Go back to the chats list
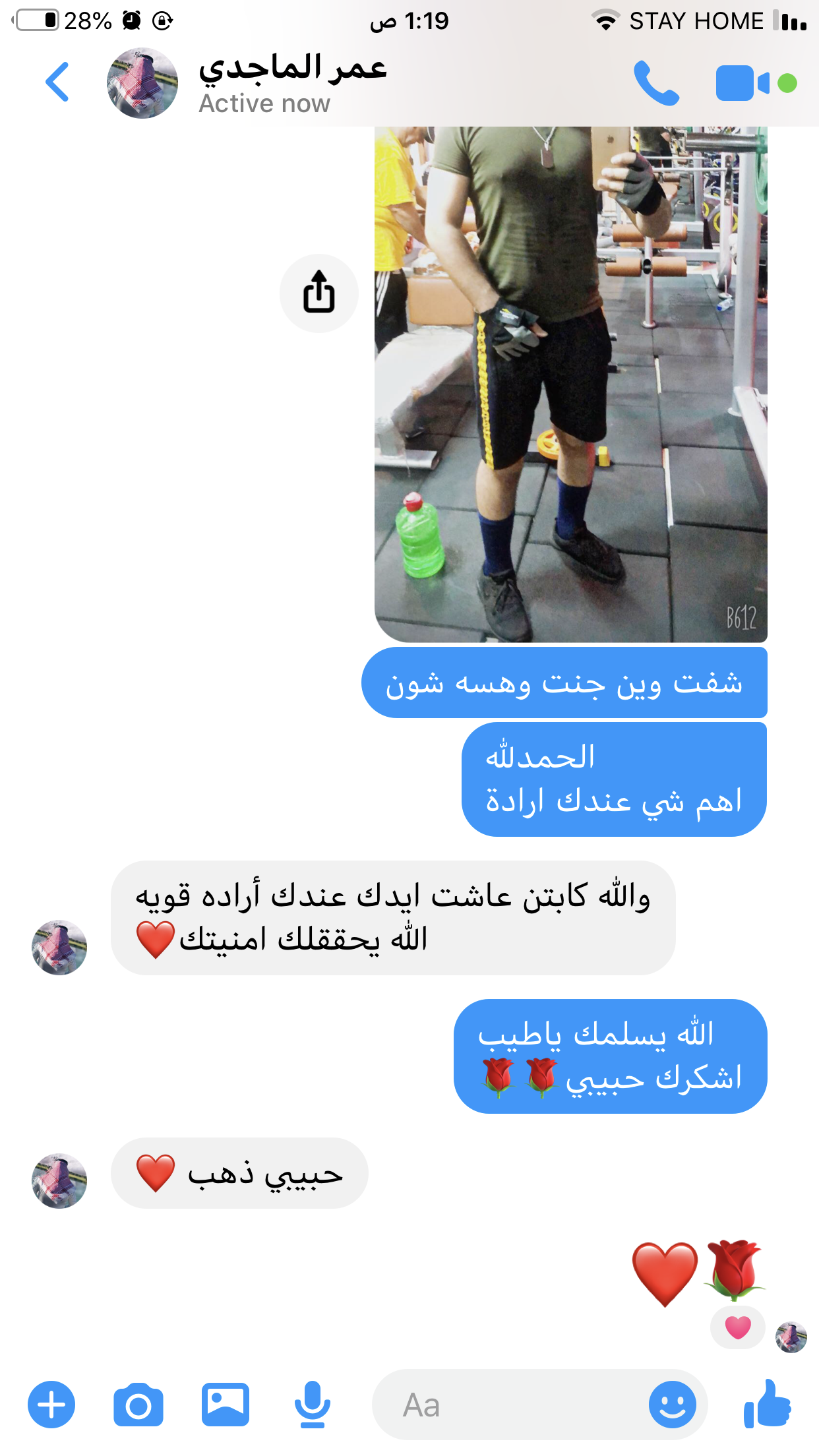This screenshot has width=819, height=1456. tap(57, 82)
